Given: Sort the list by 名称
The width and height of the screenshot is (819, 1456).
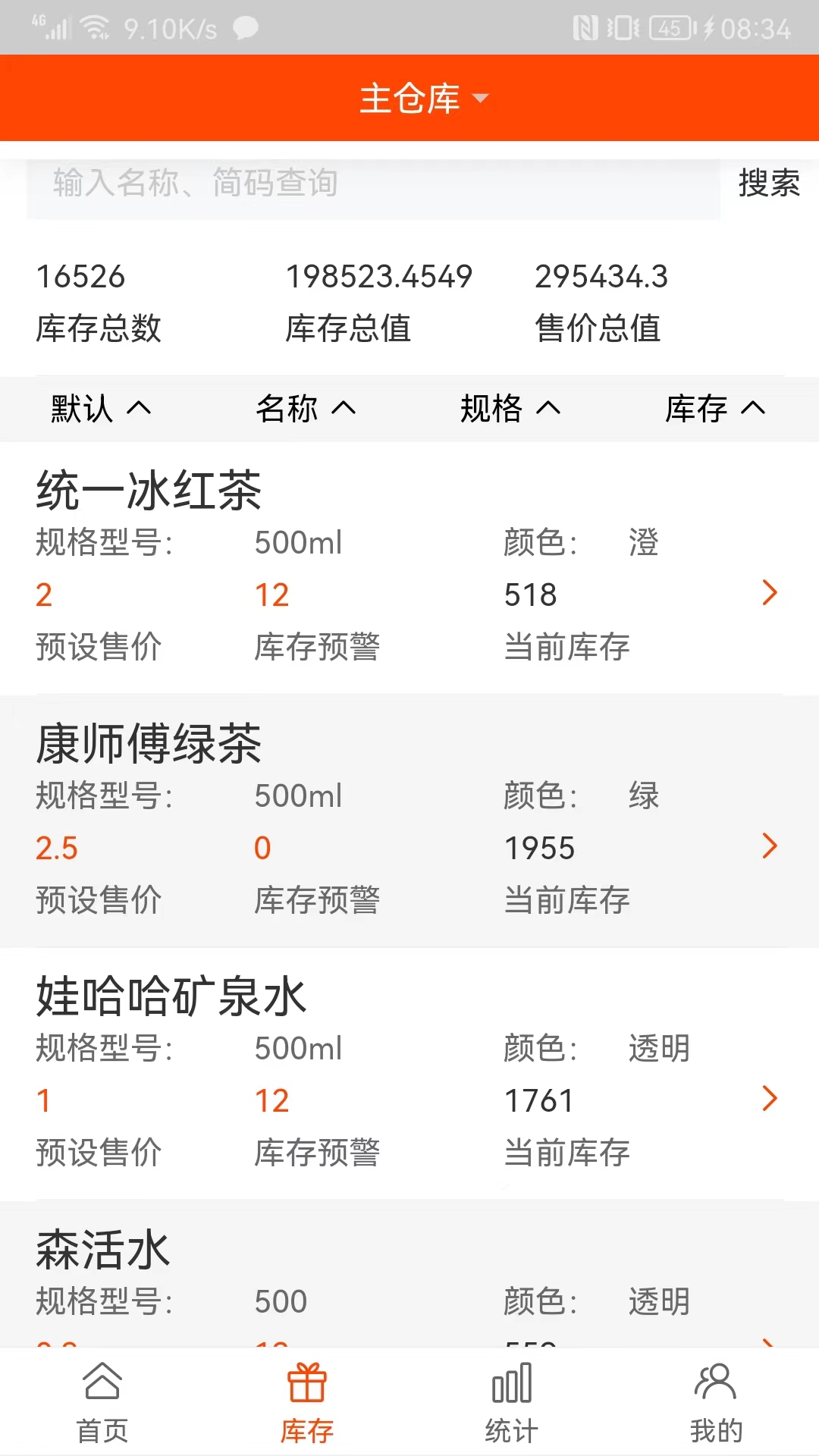Looking at the screenshot, I should [306, 409].
